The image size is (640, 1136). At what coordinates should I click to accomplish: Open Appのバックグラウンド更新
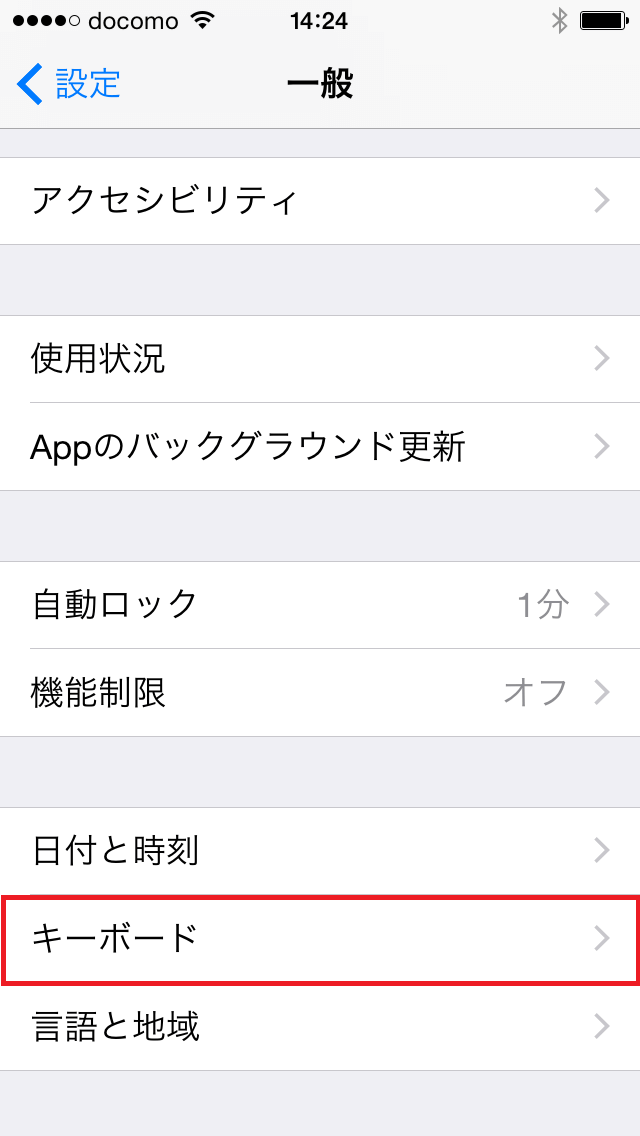[x=320, y=447]
